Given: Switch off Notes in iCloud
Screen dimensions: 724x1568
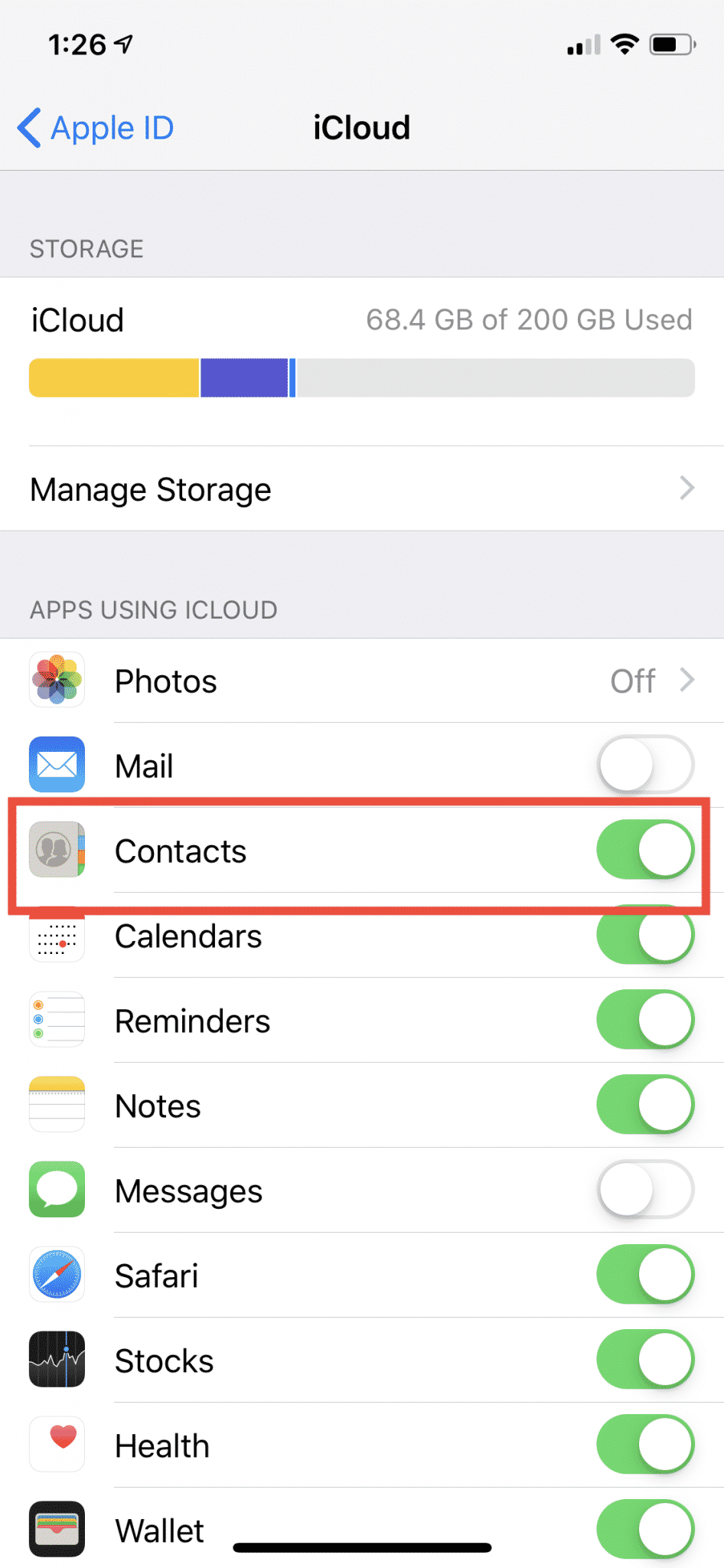Looking at the screenshot, I should click(645, 1105).
